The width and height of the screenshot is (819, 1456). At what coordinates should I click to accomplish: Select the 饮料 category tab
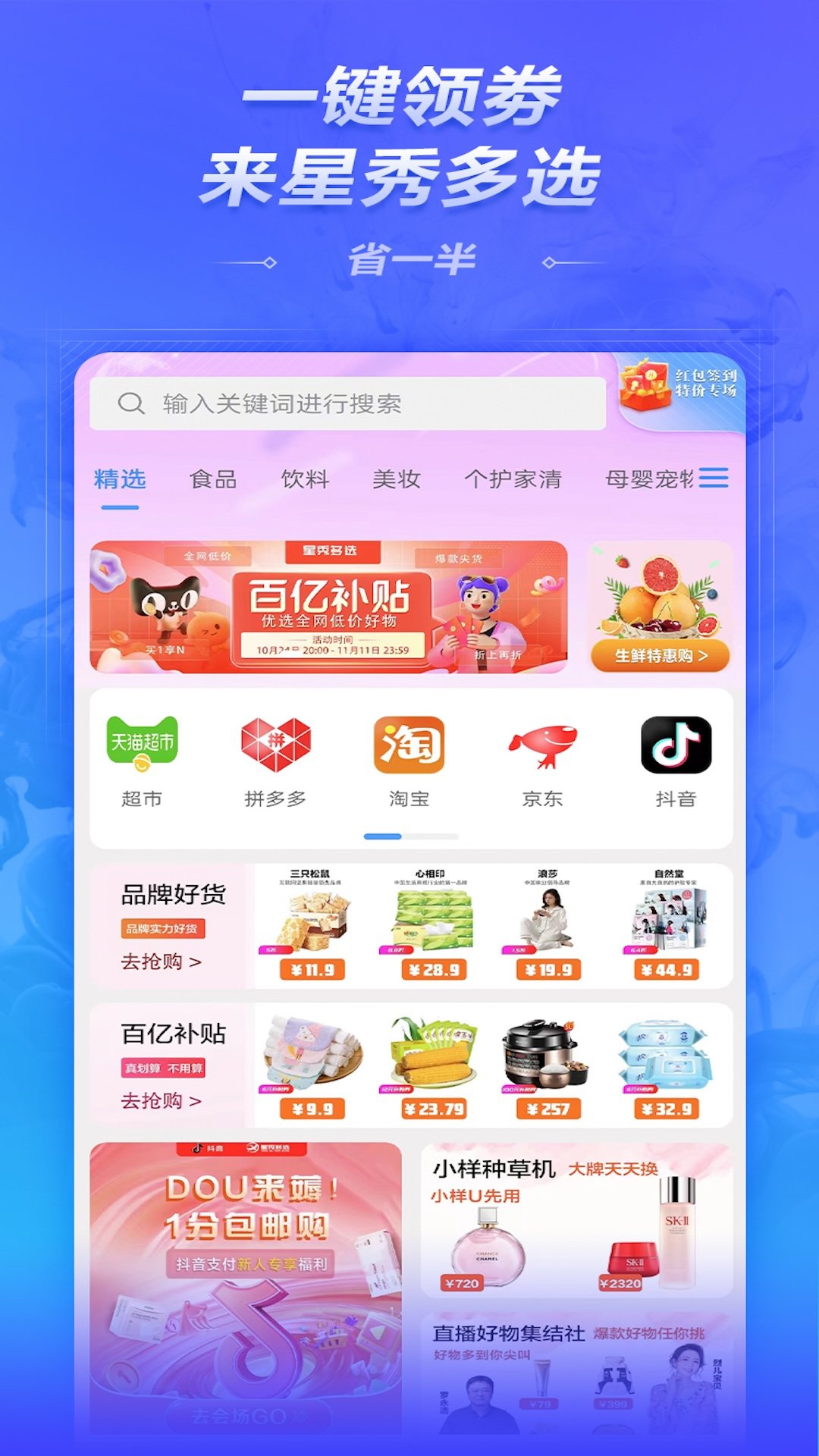pyautogui.click(x=306, y=479)
